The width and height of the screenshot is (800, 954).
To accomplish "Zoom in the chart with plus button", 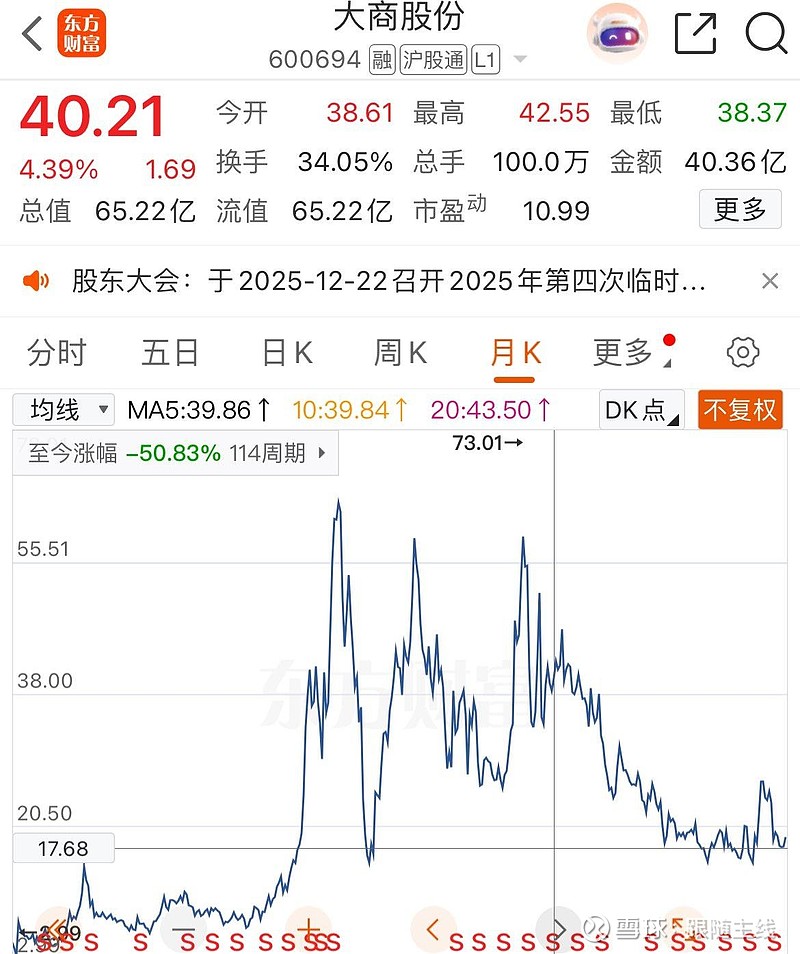I will pos(308,929).
